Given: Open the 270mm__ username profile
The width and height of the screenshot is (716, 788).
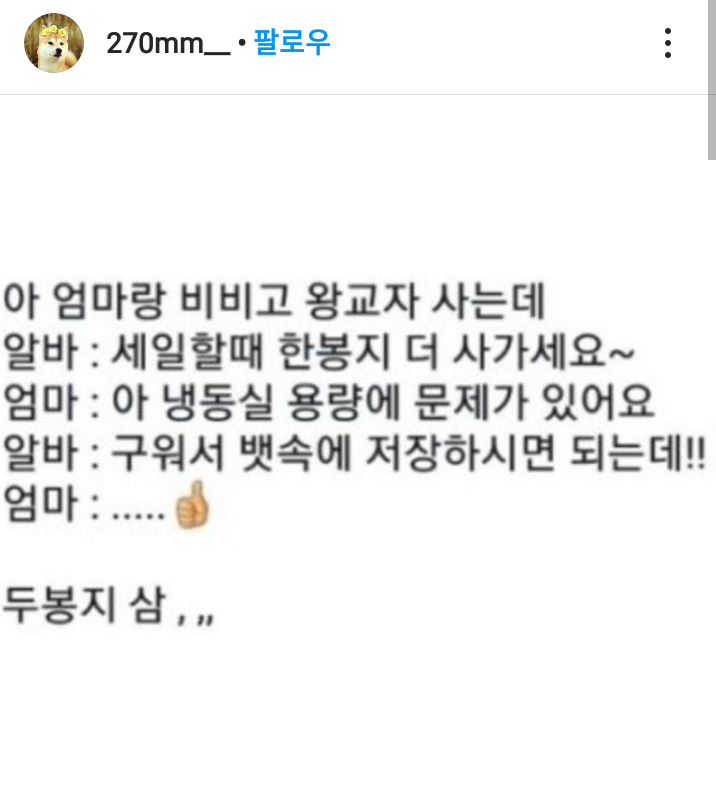Looking at the screenshot, I should [x=167, y=44].
